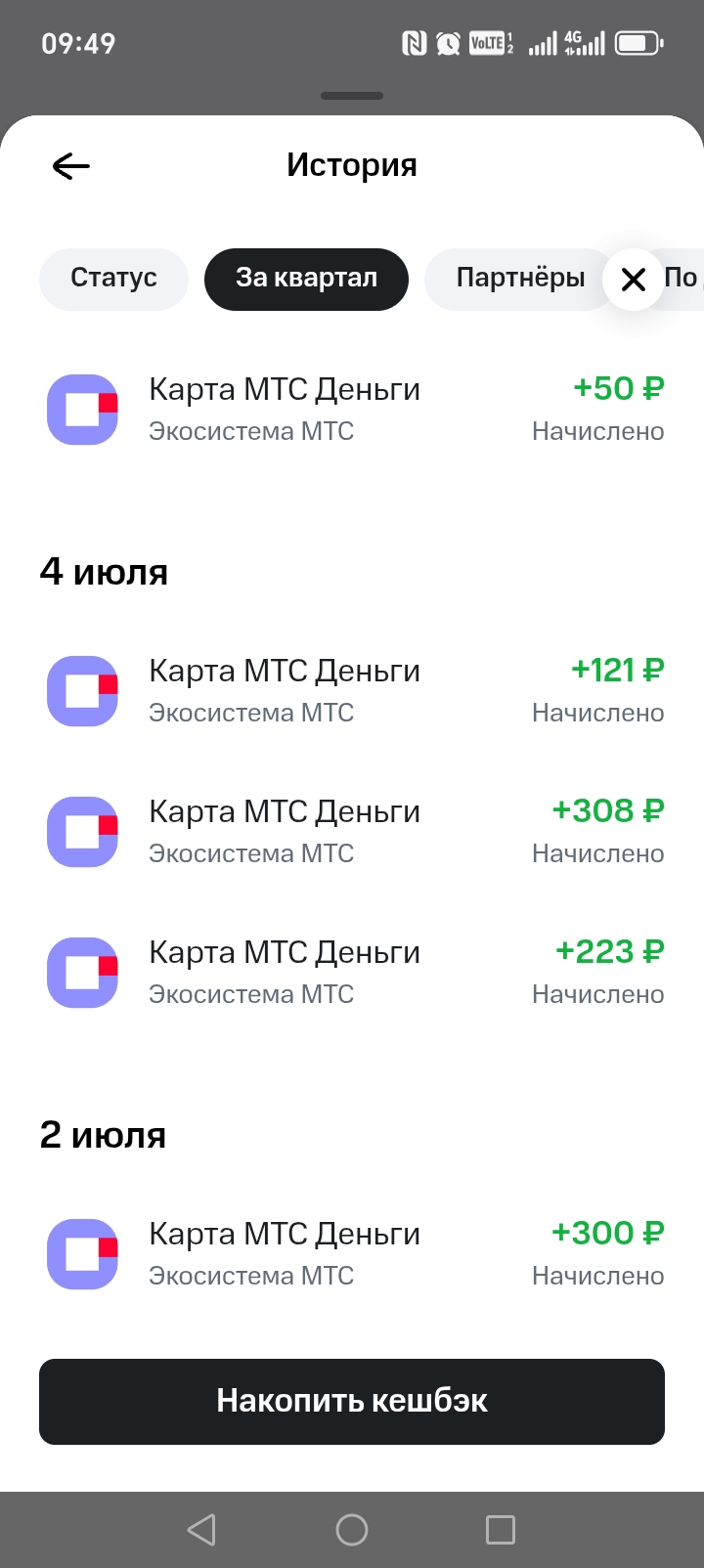Open recent apps via square button
The width and height of the screenshot is (704, 1568).
501,1530
